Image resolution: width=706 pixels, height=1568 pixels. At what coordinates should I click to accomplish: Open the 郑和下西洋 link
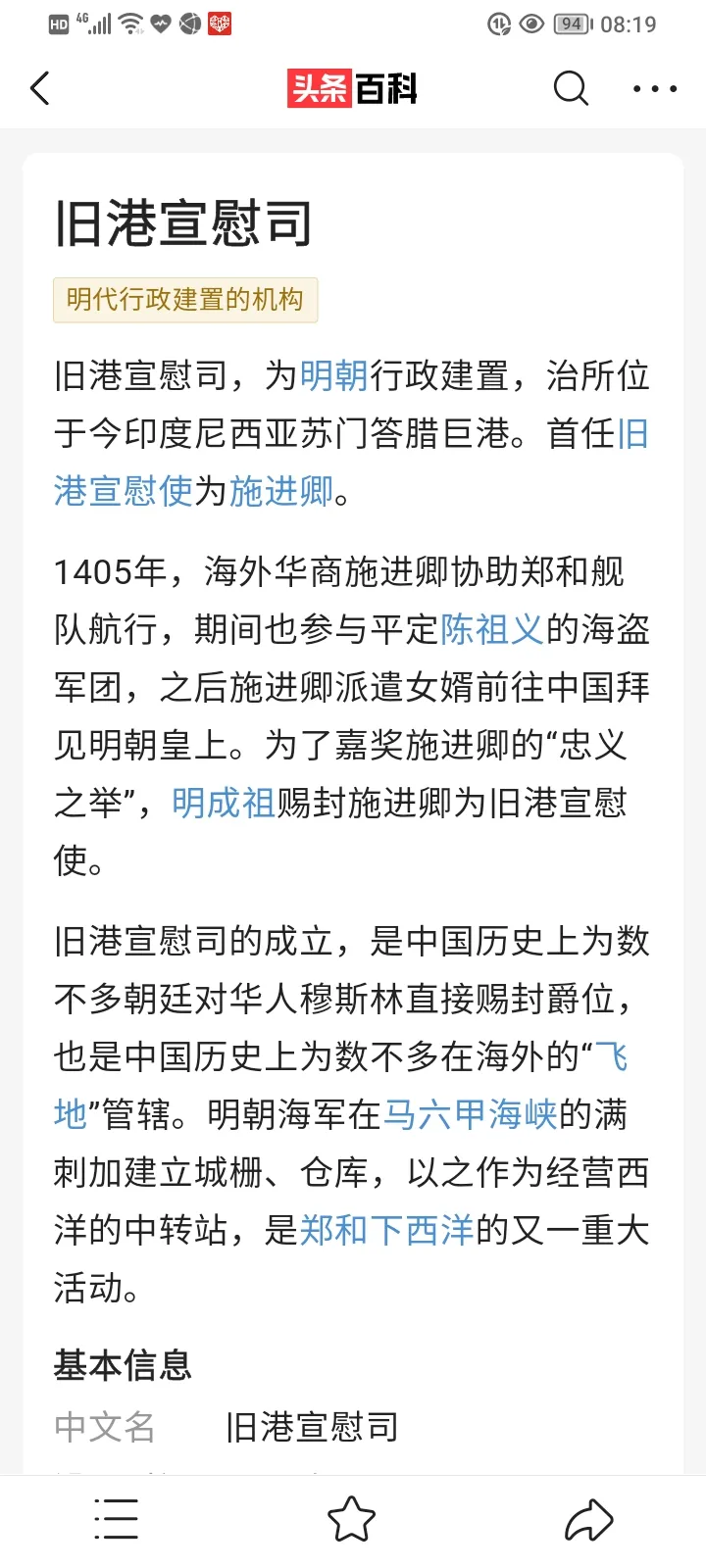(x=386, y=1229)
